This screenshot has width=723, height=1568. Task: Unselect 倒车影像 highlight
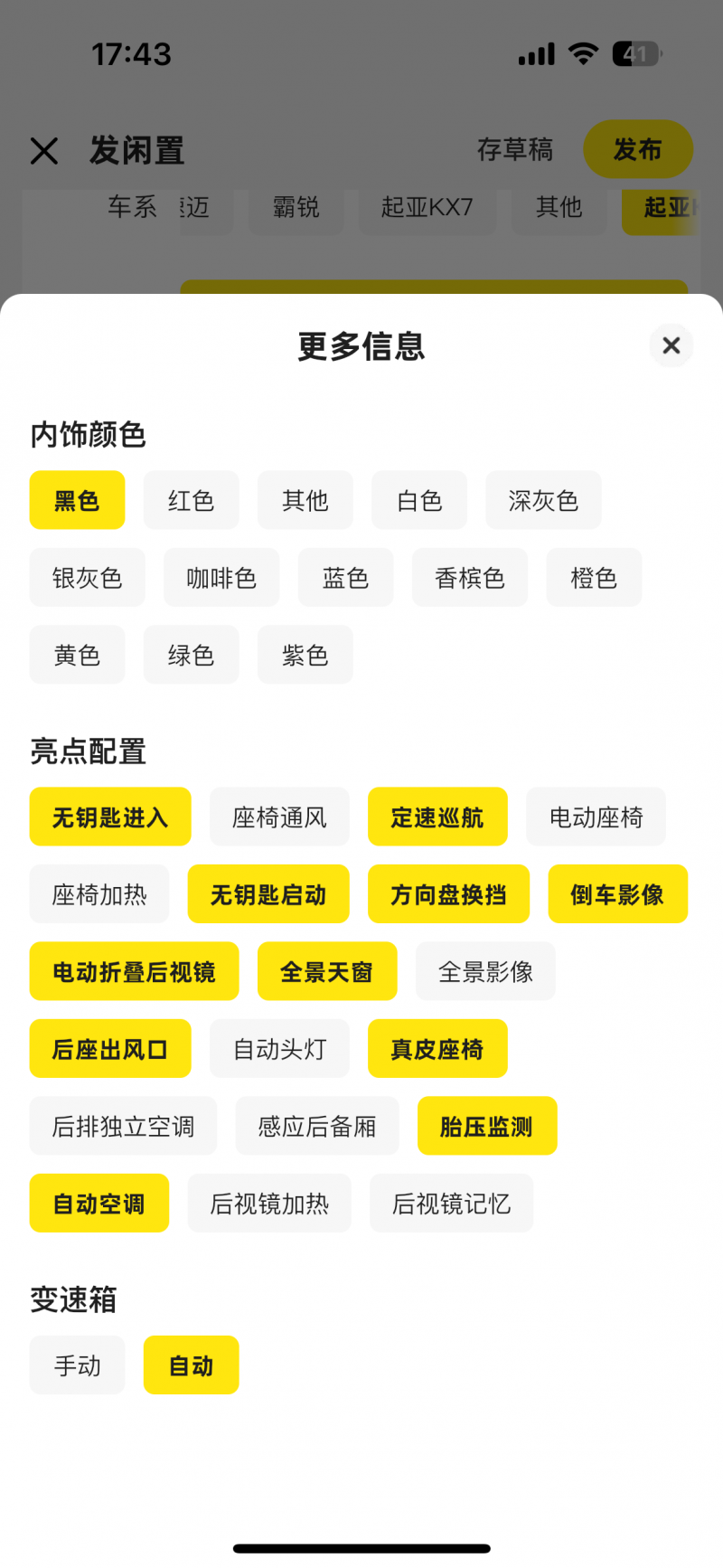coord(617,894)
